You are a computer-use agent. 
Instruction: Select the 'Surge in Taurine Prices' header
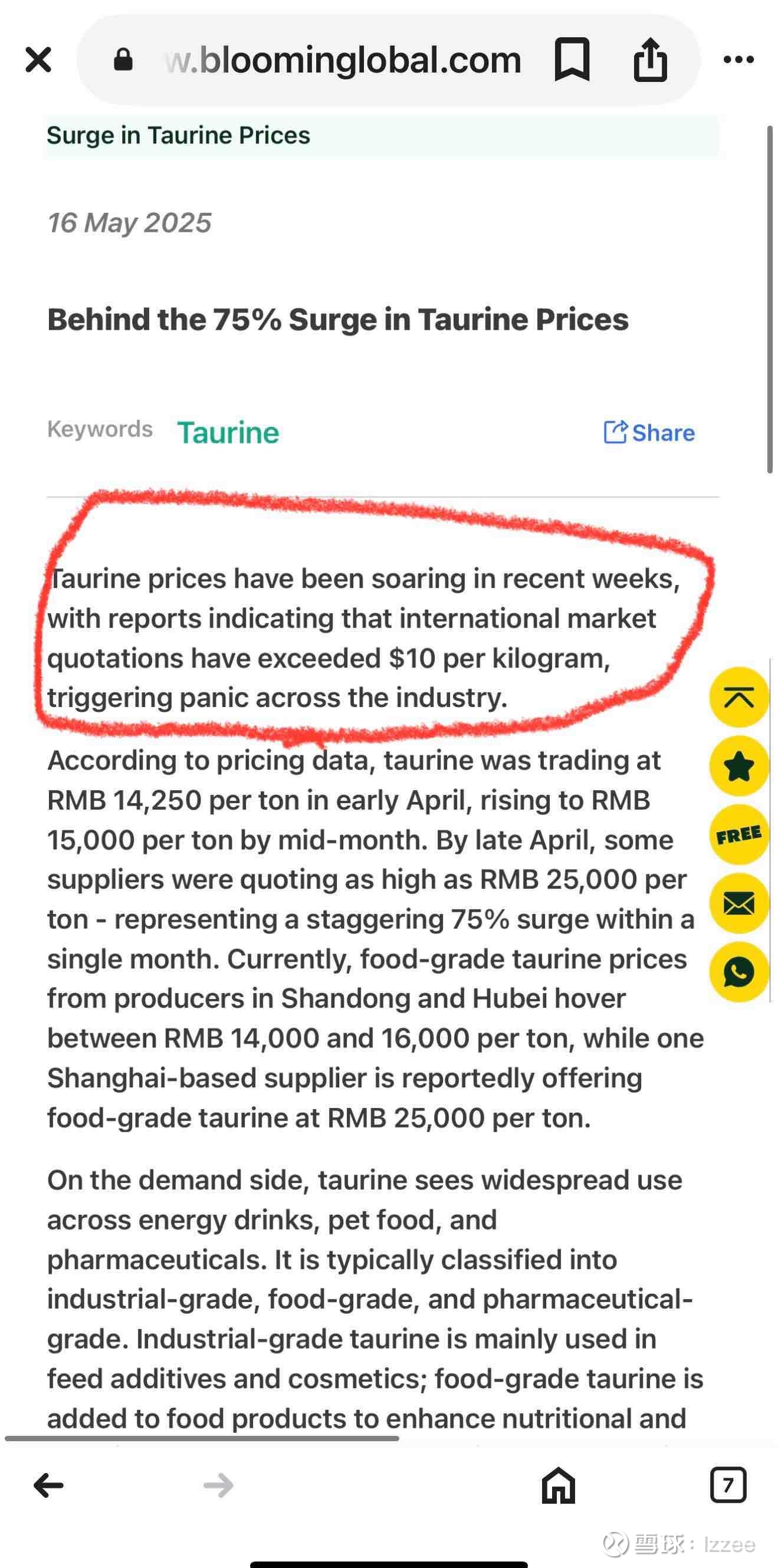pyautogui.click(x=179, y=134)
